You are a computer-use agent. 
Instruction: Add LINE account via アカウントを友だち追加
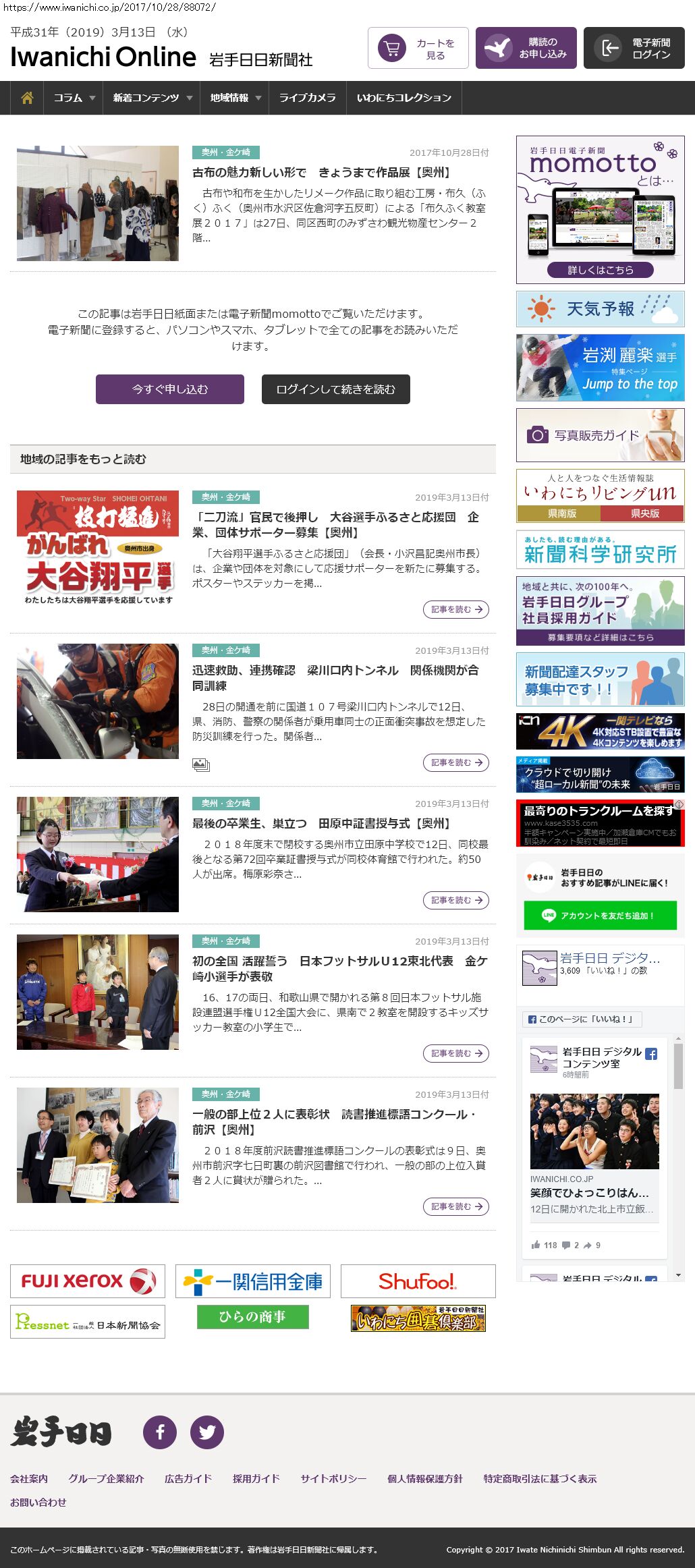click(x=600, y=916)
